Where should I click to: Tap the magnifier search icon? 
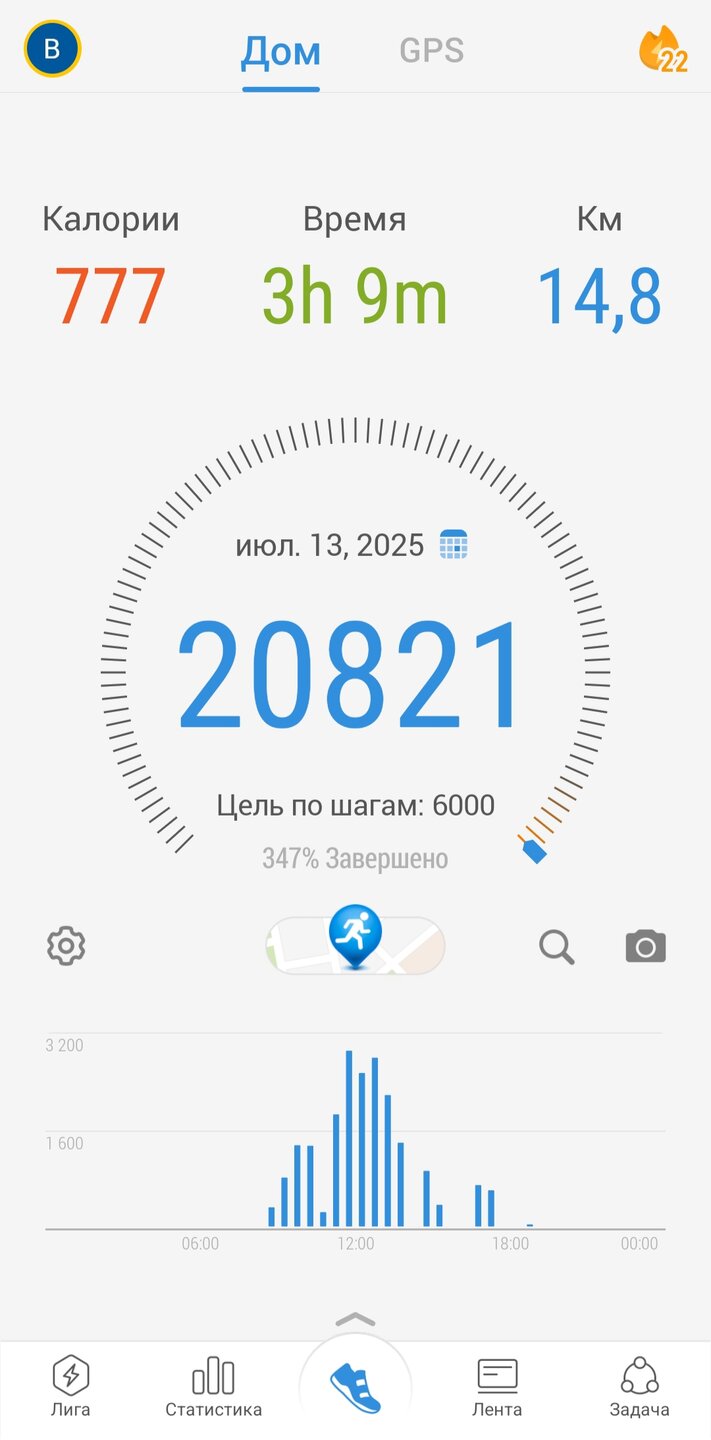(557, 946)
